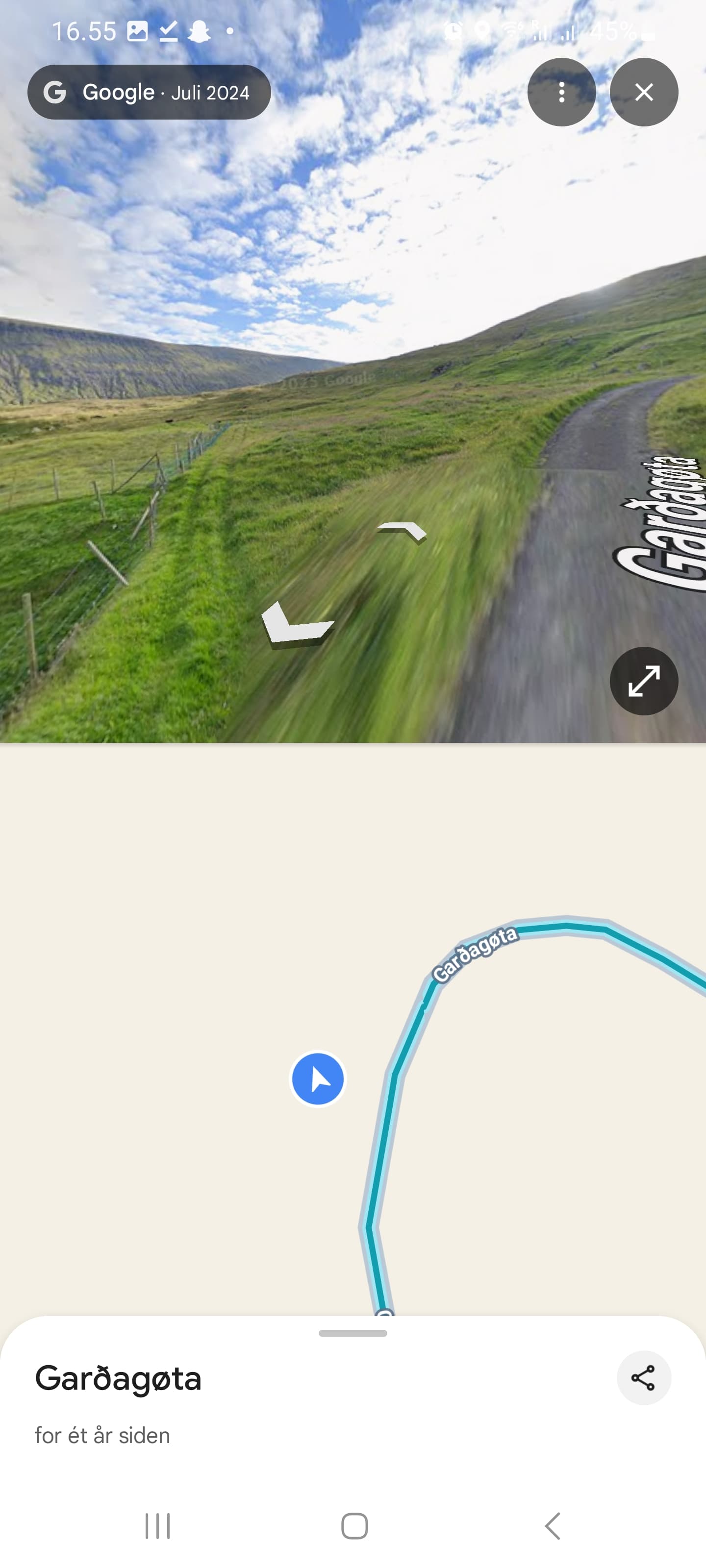Image resolution: width=706 pixels, height=1568 pixels.
Task: Move along the left-pointing Street View arrow
Action: (x=297, y=622)
